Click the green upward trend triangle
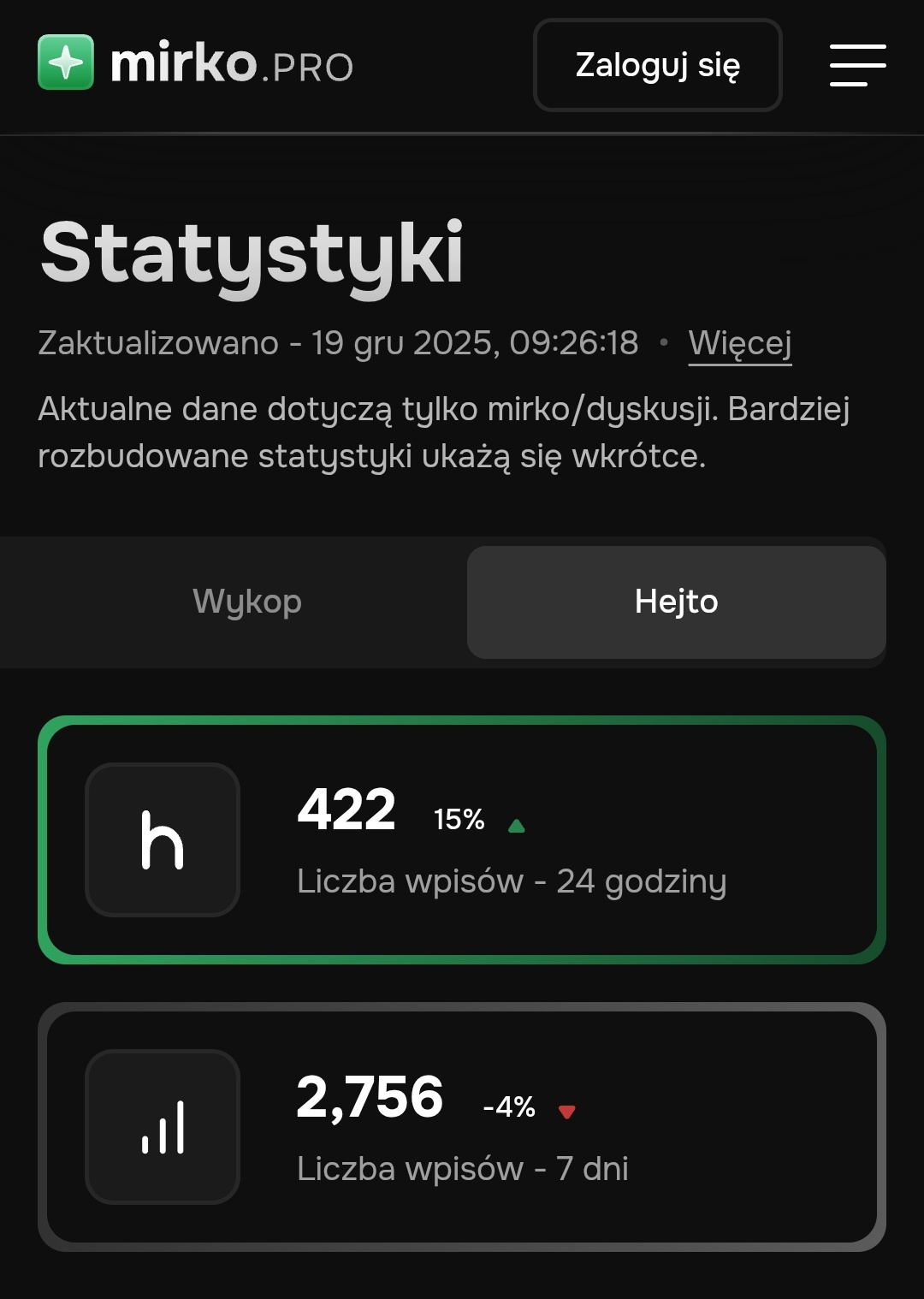 pyautogui.click(x=518, y=826)
